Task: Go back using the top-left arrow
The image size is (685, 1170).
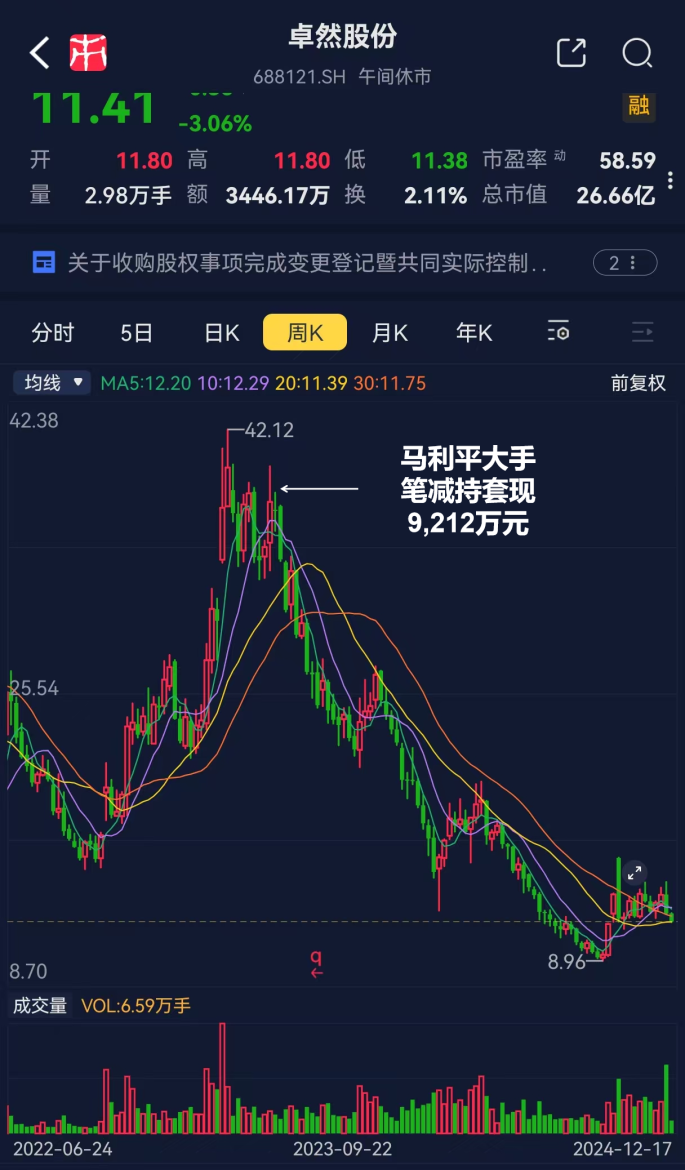Action: (40, 53)
